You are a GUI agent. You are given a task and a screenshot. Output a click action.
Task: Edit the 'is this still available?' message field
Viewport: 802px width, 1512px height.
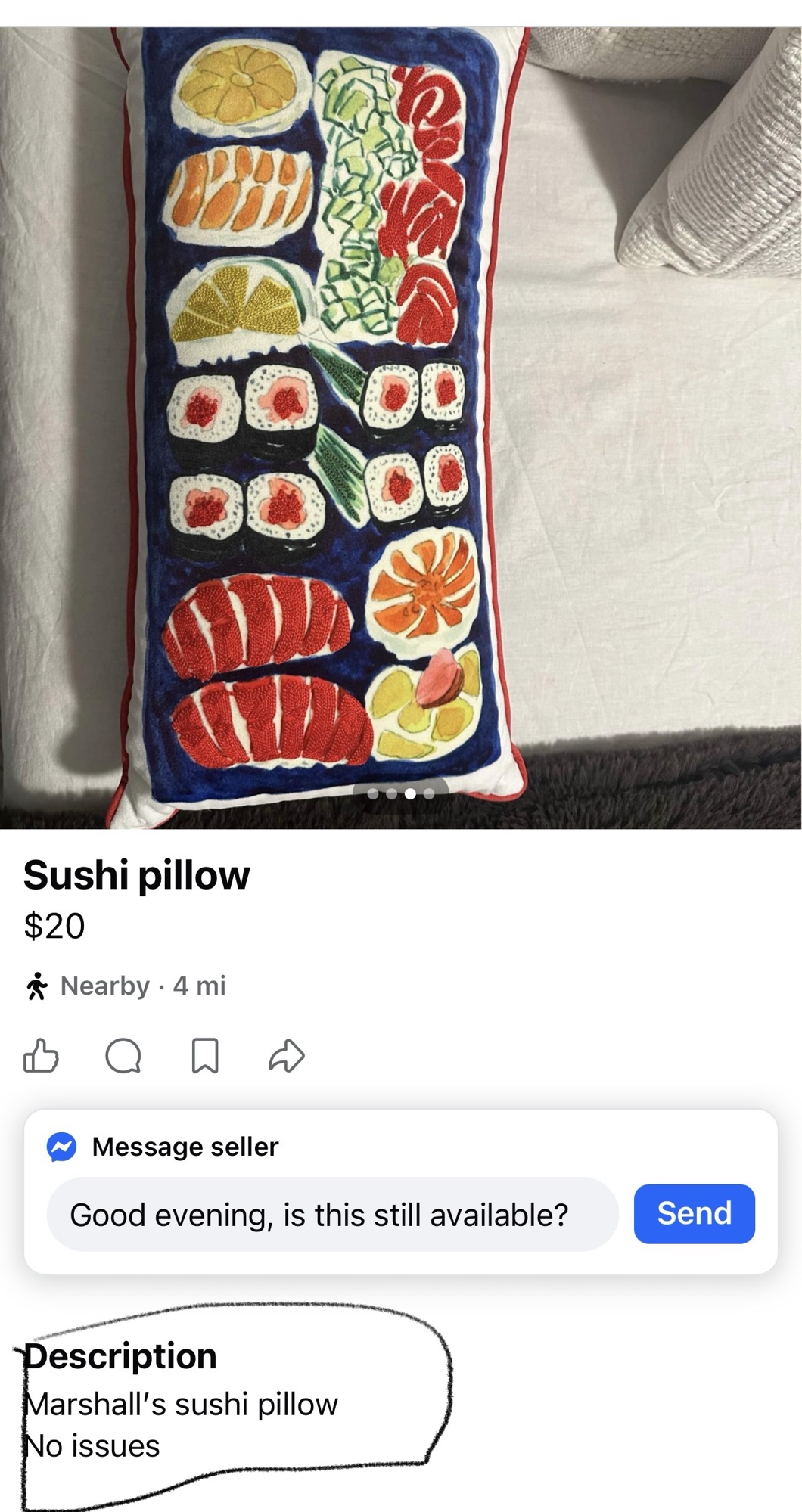332,1214
